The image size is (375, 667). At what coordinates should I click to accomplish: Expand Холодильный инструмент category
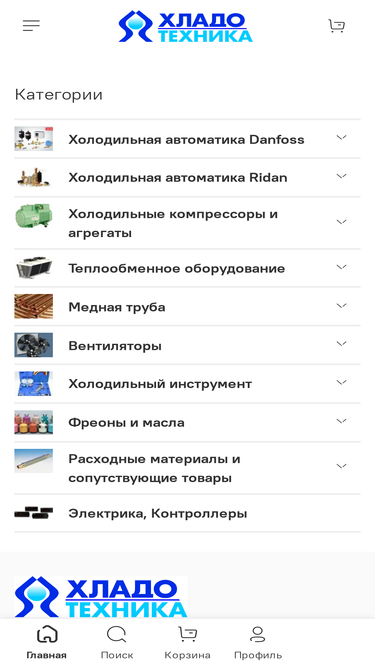[x=341, y=382]
